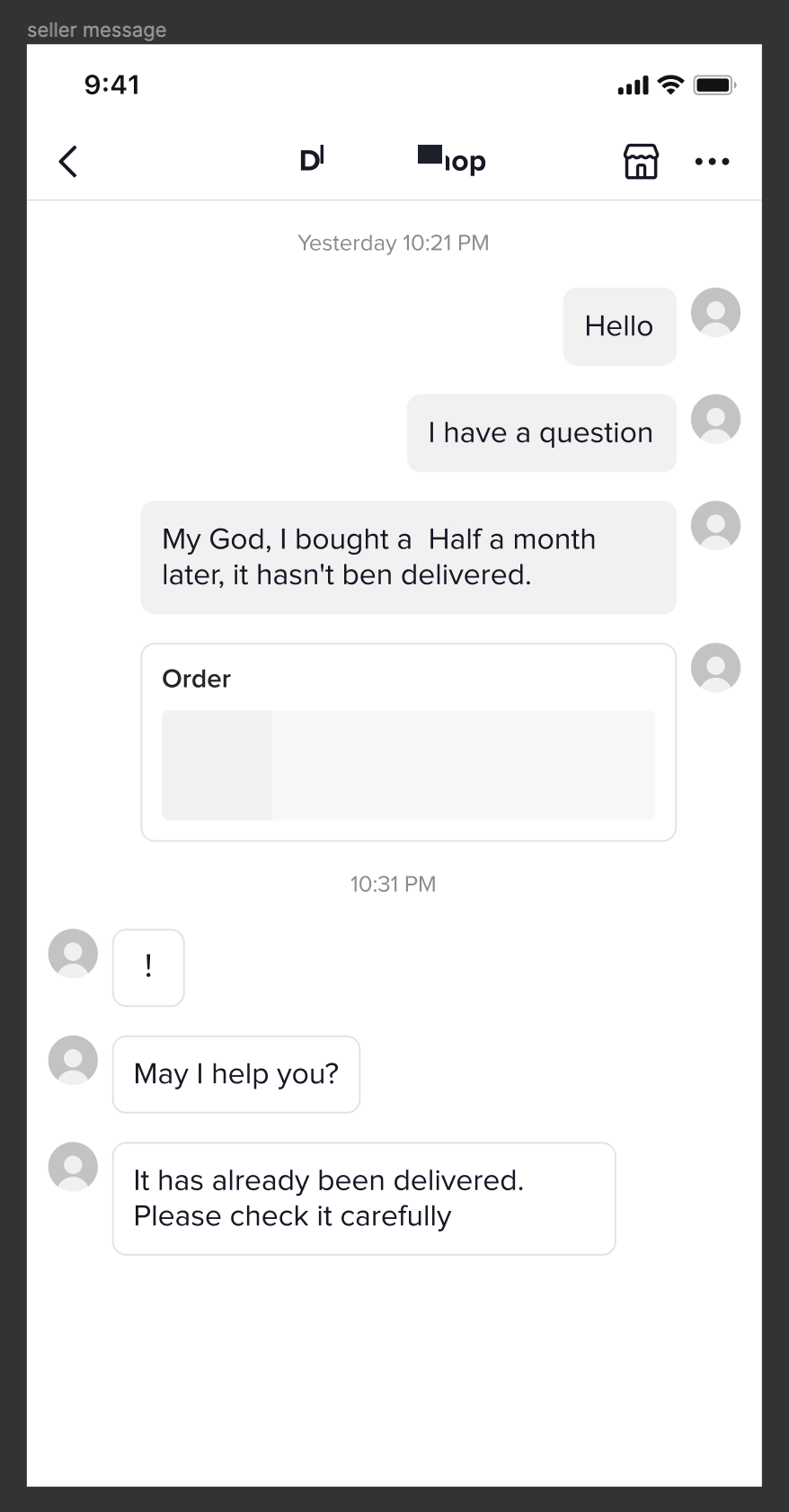Tap the avatar next to the Hello message
This screenshot has width=789, height=1512.
tap(715, 313)
